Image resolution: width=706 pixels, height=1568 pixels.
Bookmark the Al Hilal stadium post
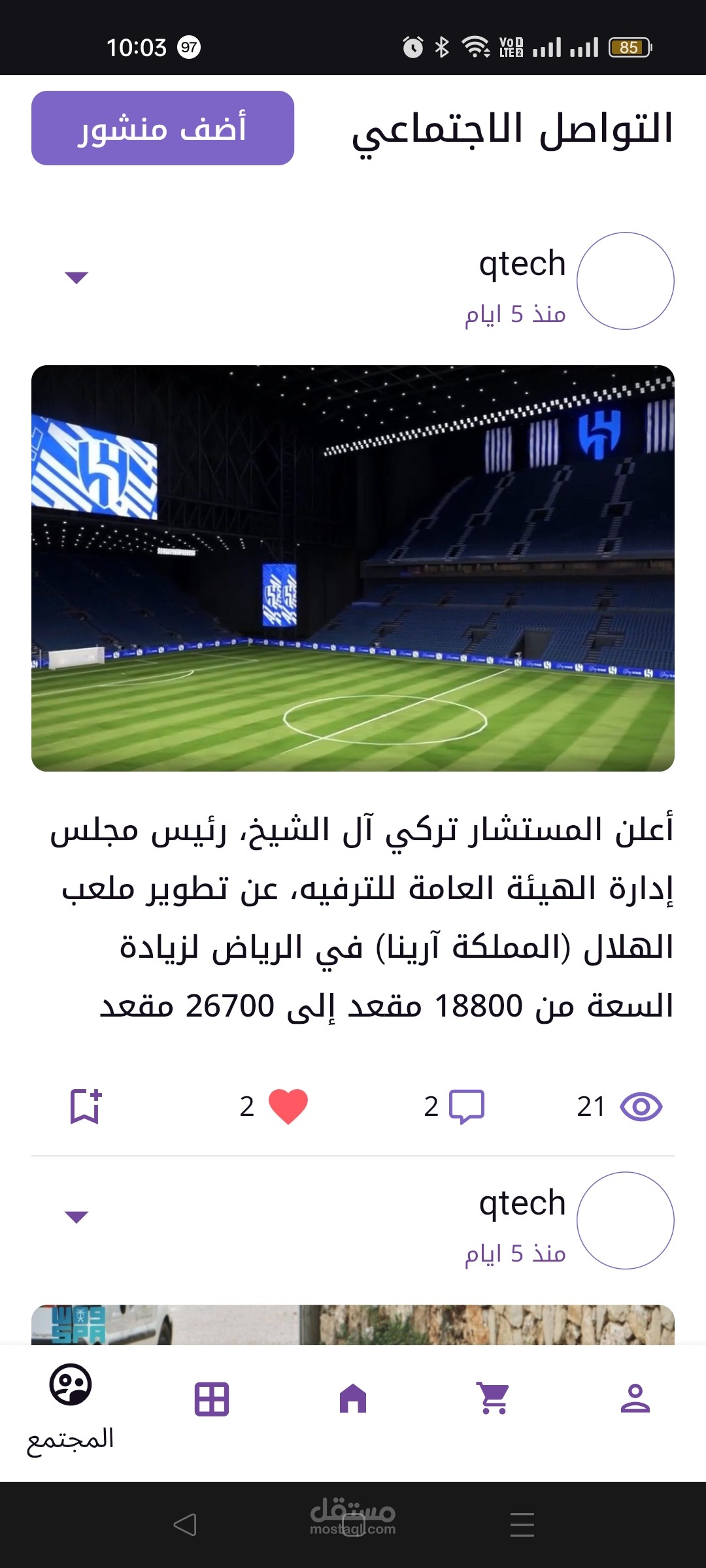(x=86, y=1107)
